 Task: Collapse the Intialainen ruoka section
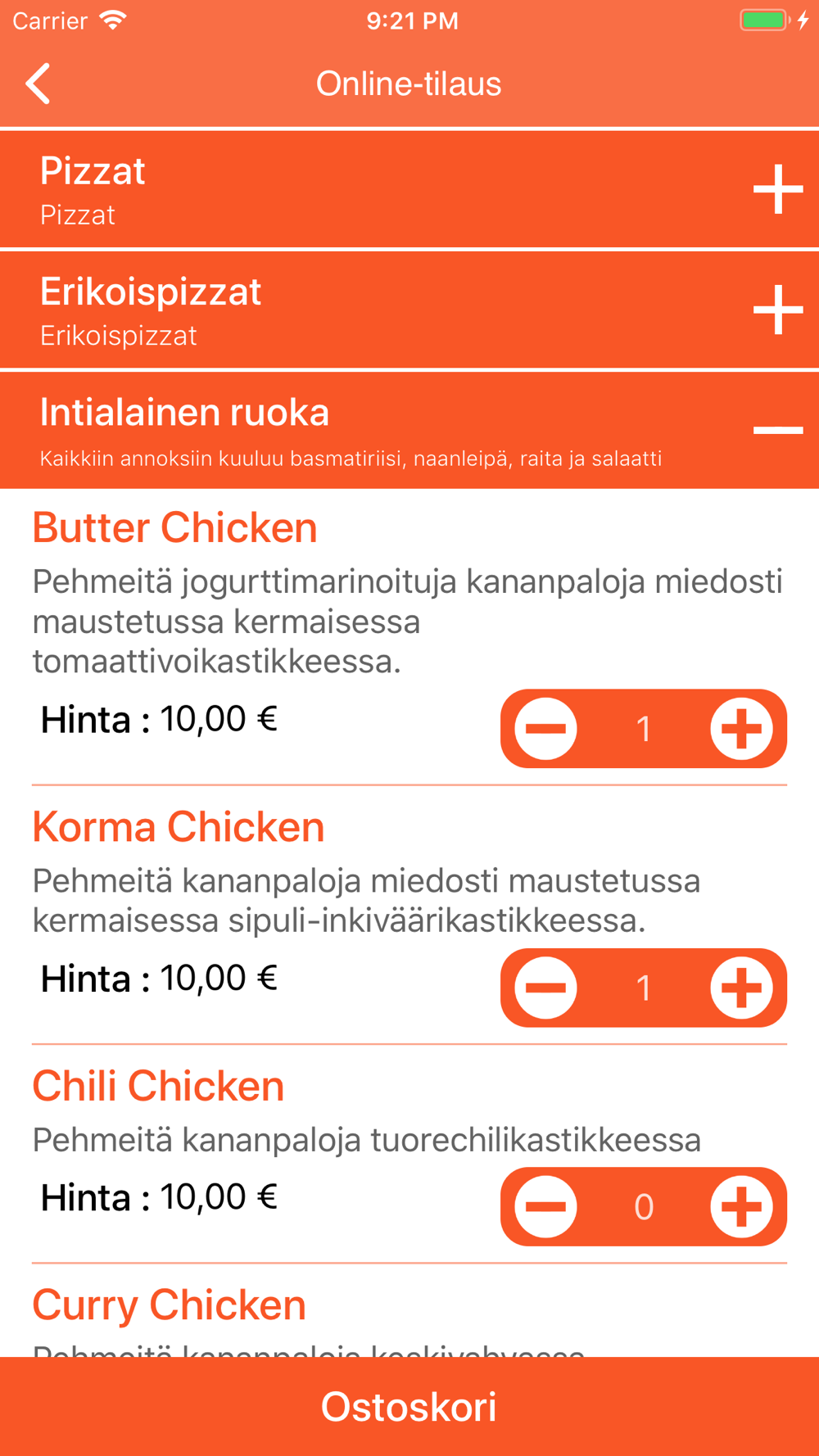coord(777,430)
